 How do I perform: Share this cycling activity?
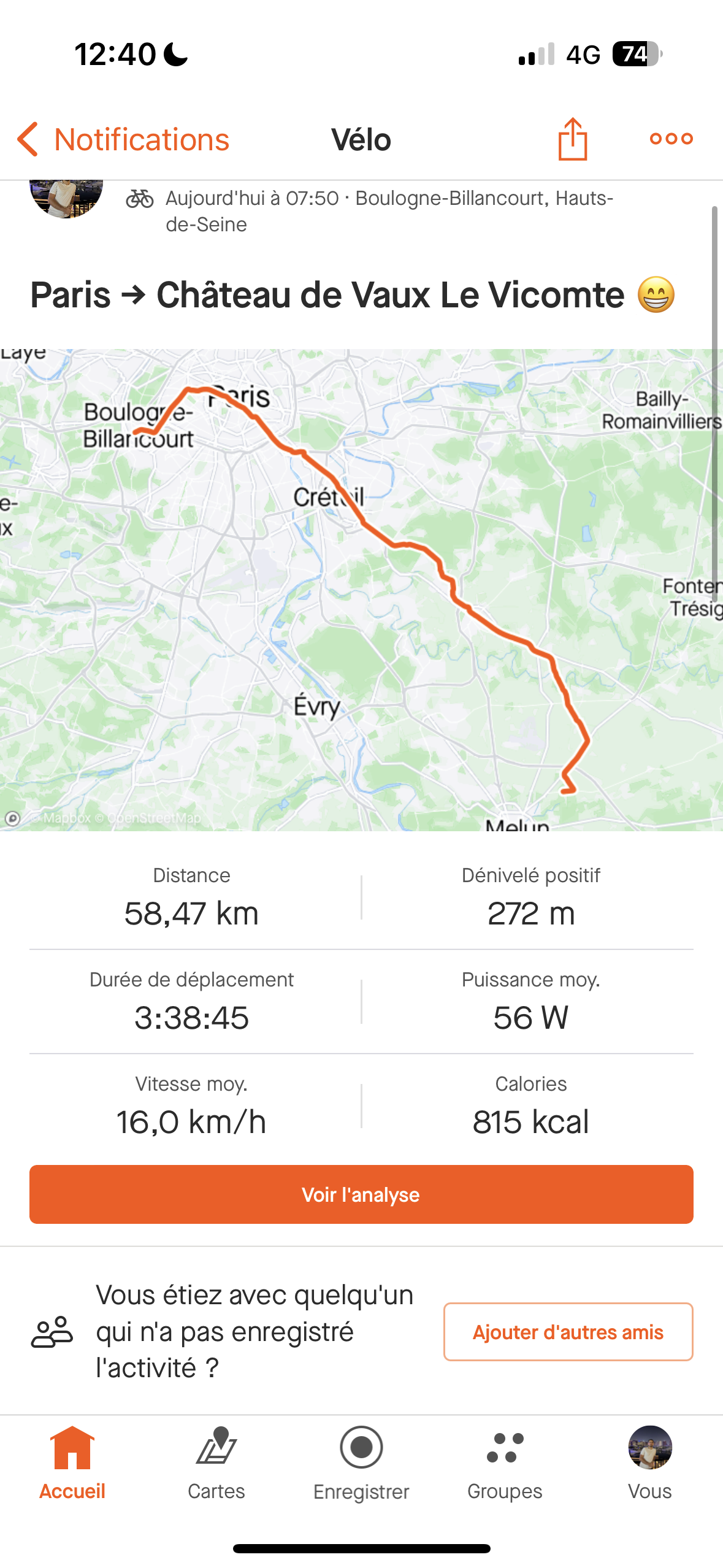pos(573,139)
